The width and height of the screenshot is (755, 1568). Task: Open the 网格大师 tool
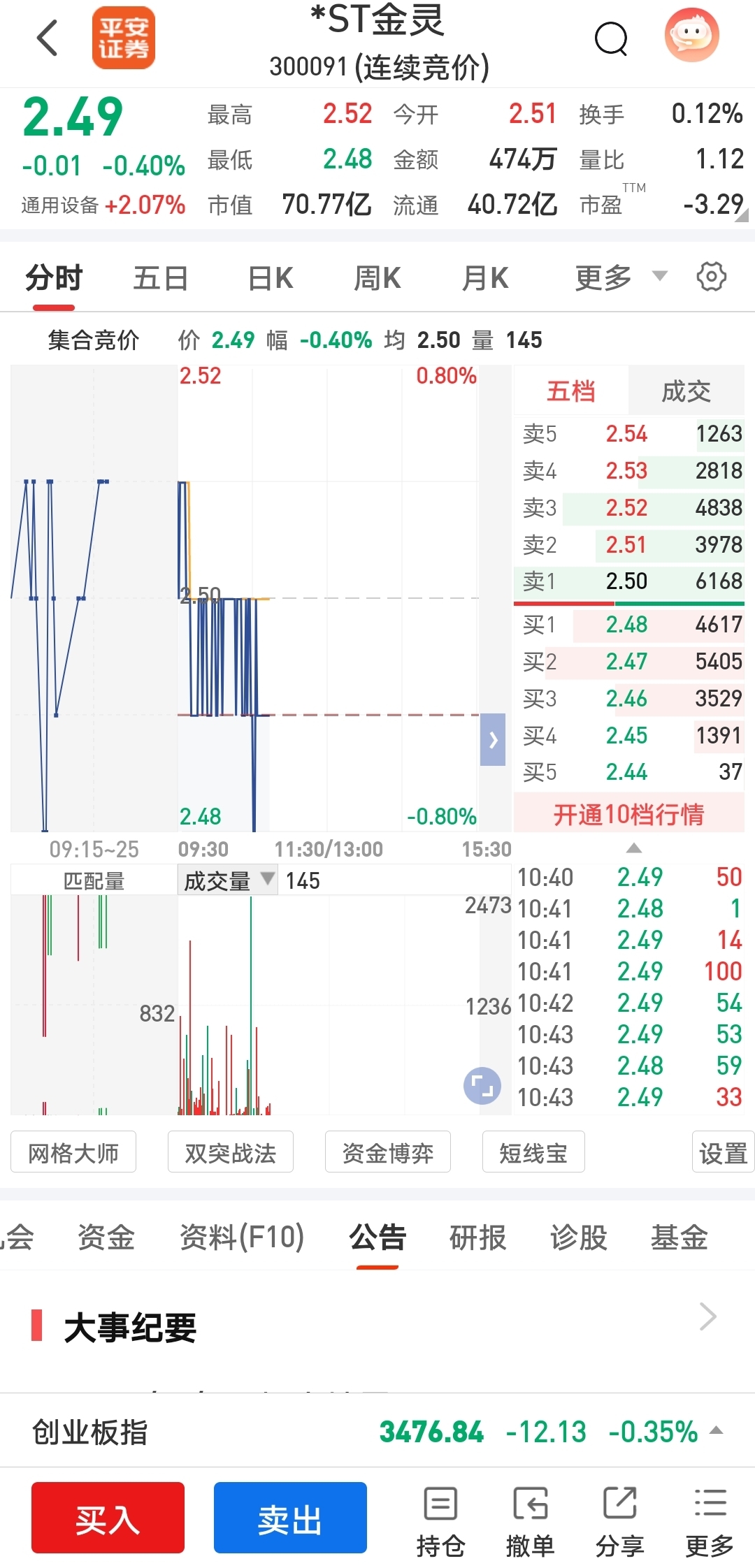[73, 1152]
